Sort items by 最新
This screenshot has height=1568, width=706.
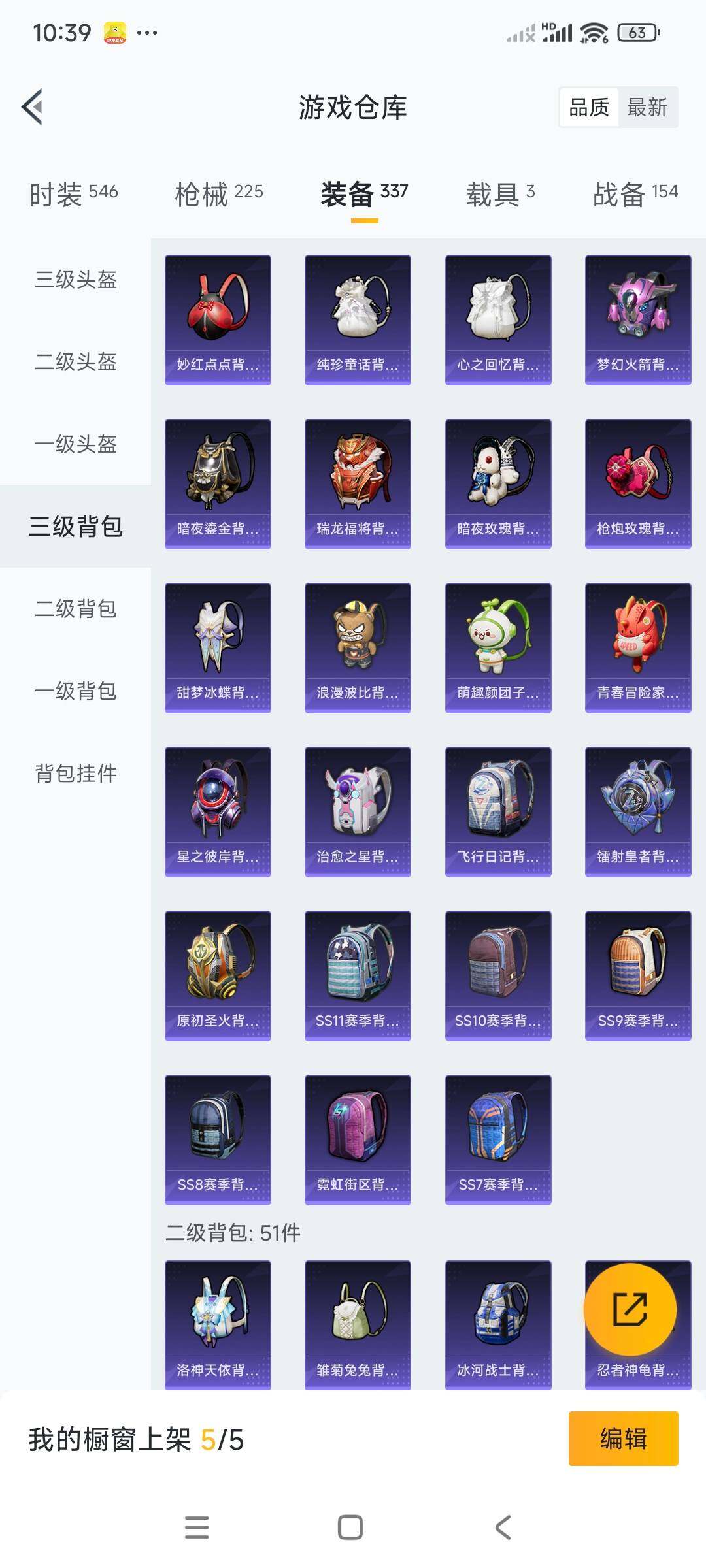647,107
